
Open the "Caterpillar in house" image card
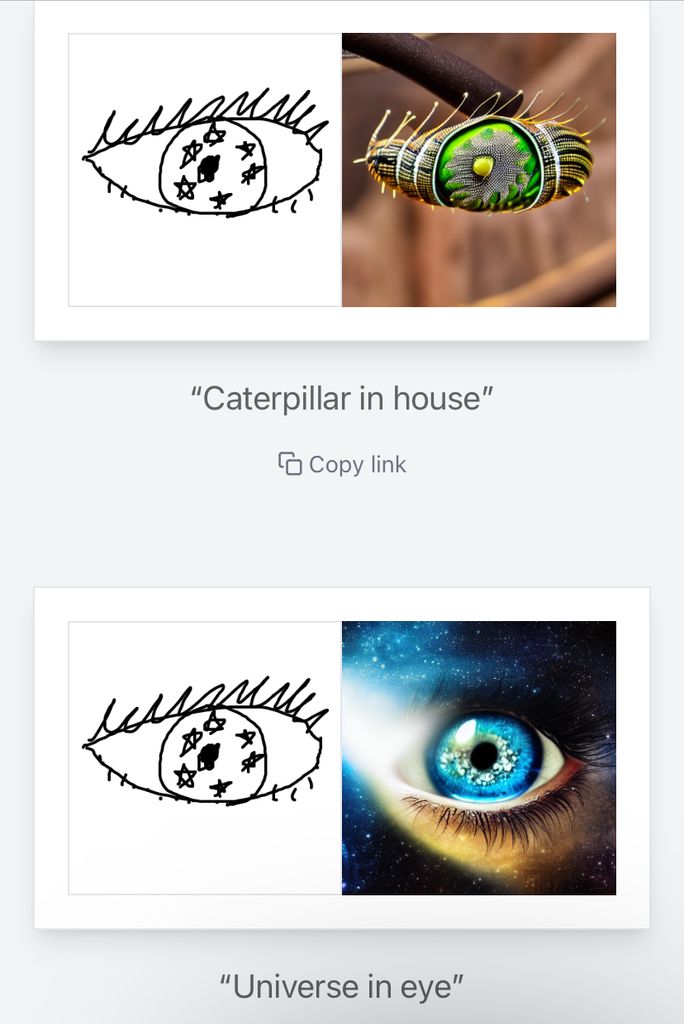click(342, 170)
